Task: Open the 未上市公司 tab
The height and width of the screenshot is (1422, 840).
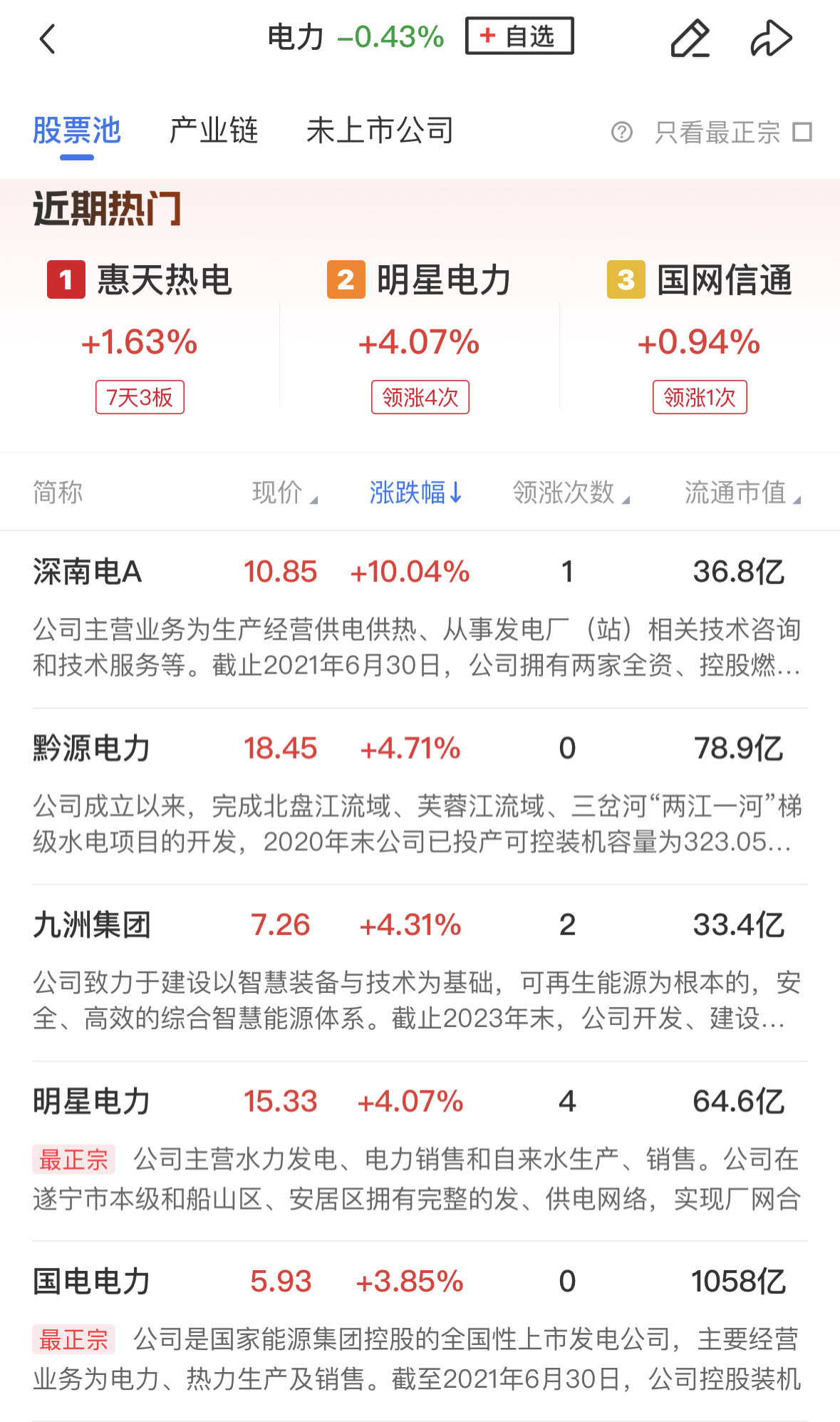Action: point(380,131)
